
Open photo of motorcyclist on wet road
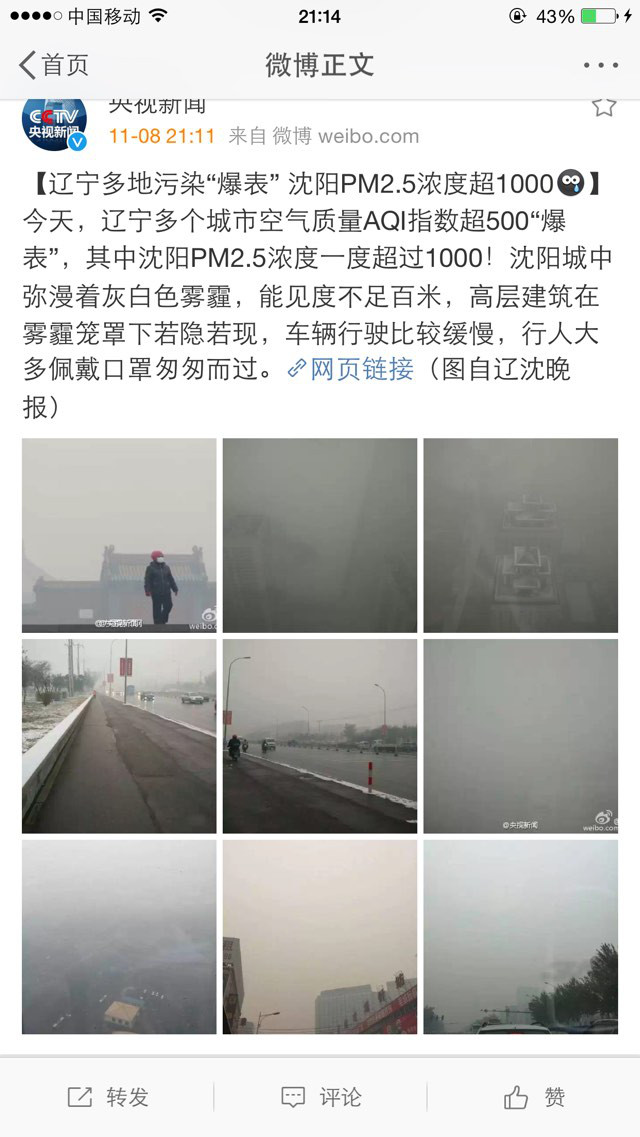pyautogui.click(x=320, y=736)
